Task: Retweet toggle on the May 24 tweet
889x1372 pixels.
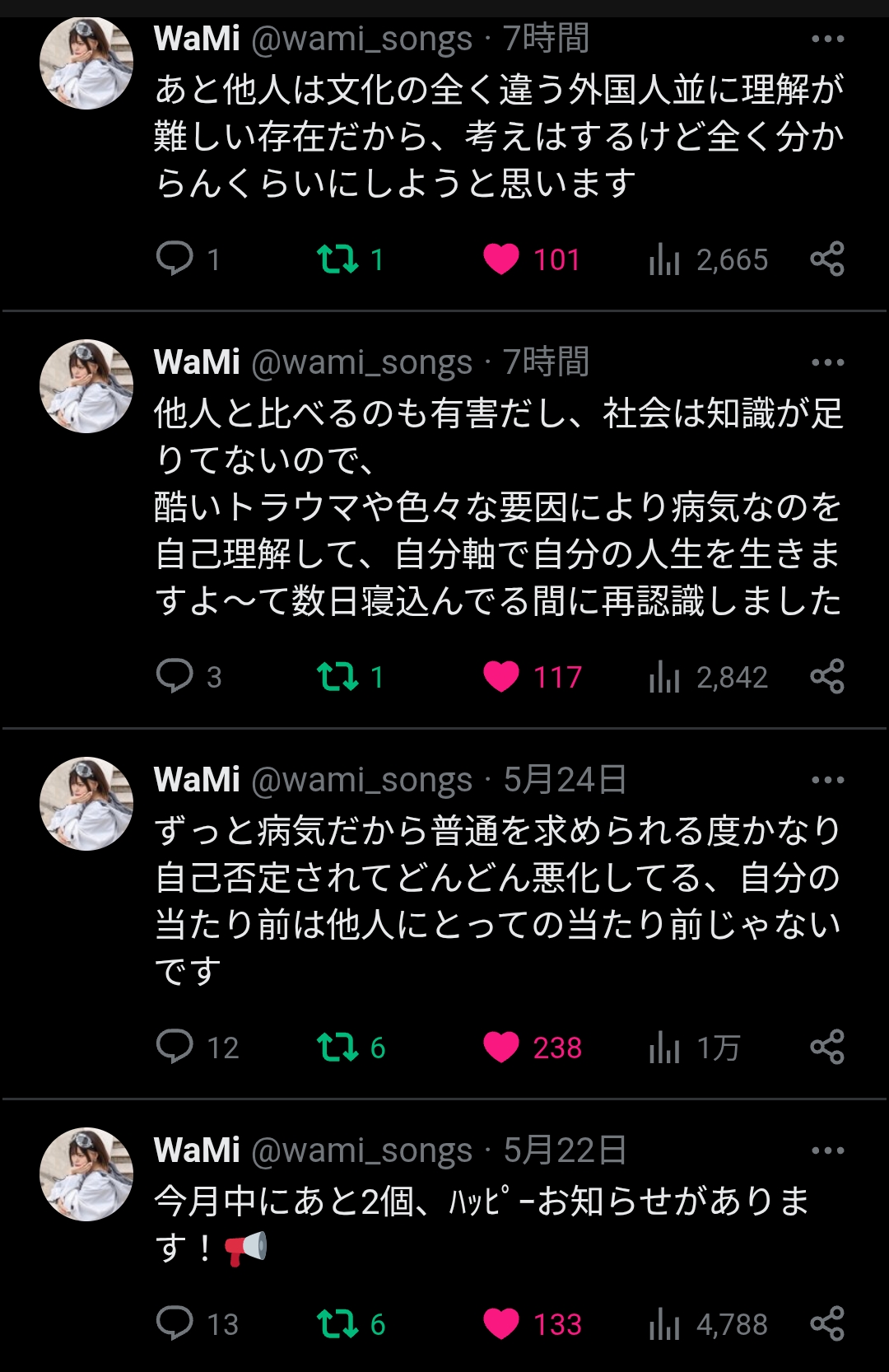Action: tap(337, 1047)
